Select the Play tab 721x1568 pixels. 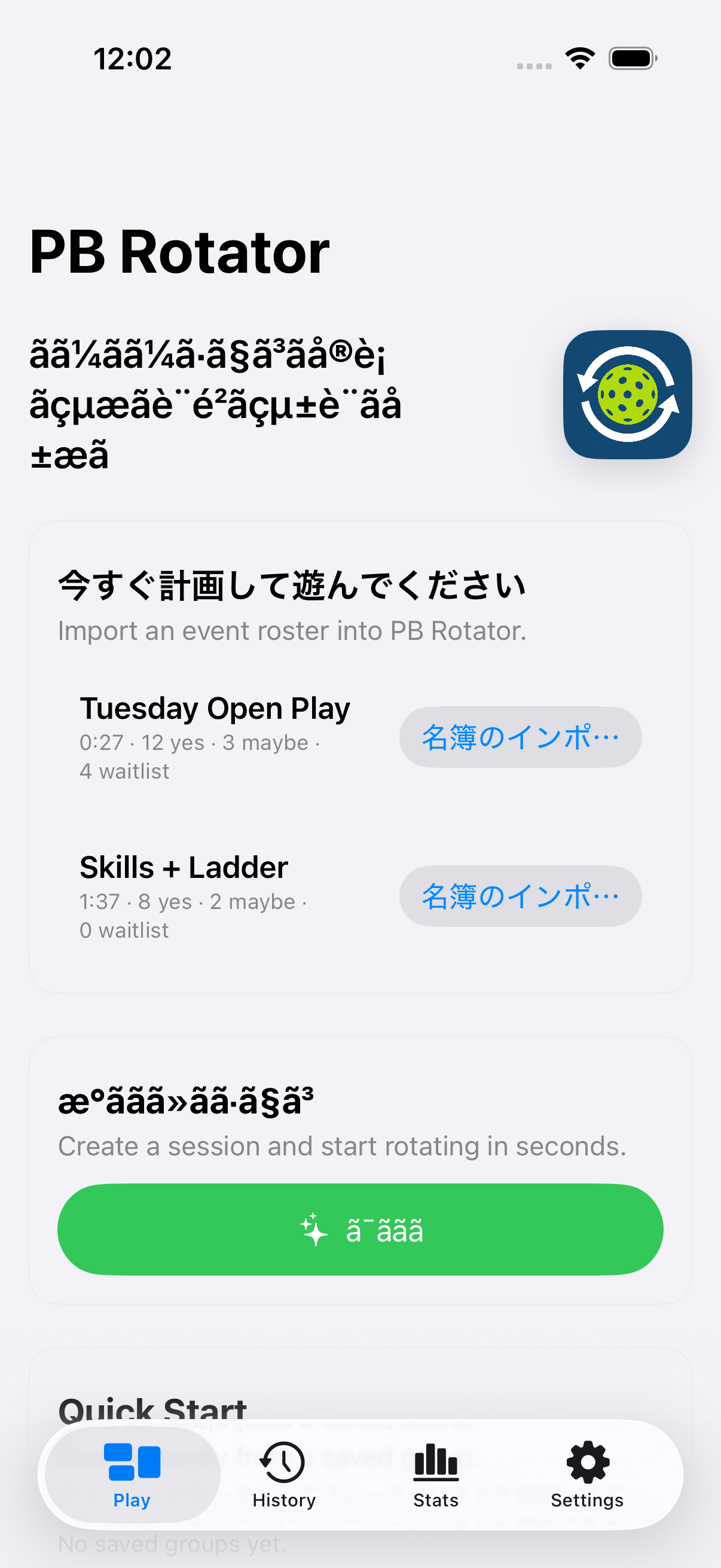click(x=132, y=1474)
